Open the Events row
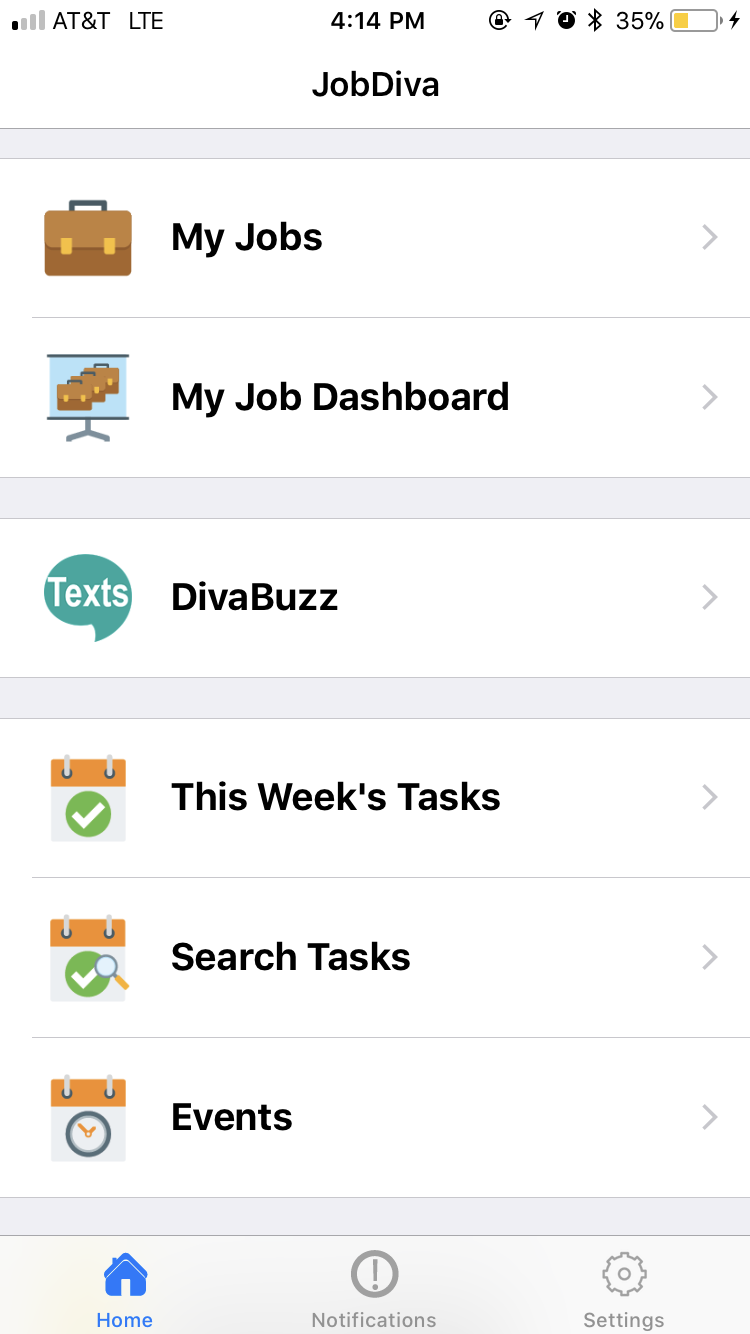This screenshot has width=750, height=1334. pos(375,1118)
